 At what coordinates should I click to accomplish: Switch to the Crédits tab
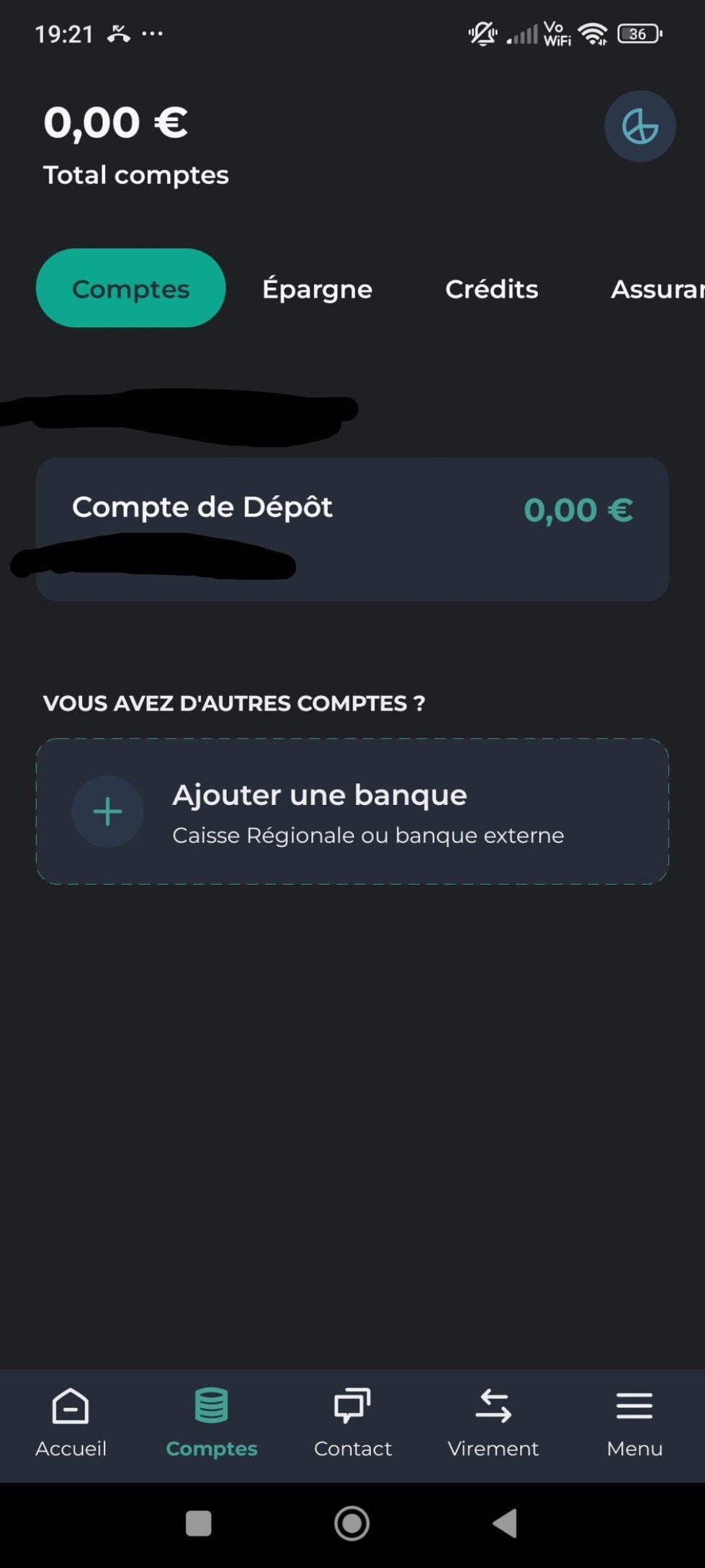(492, 289)
